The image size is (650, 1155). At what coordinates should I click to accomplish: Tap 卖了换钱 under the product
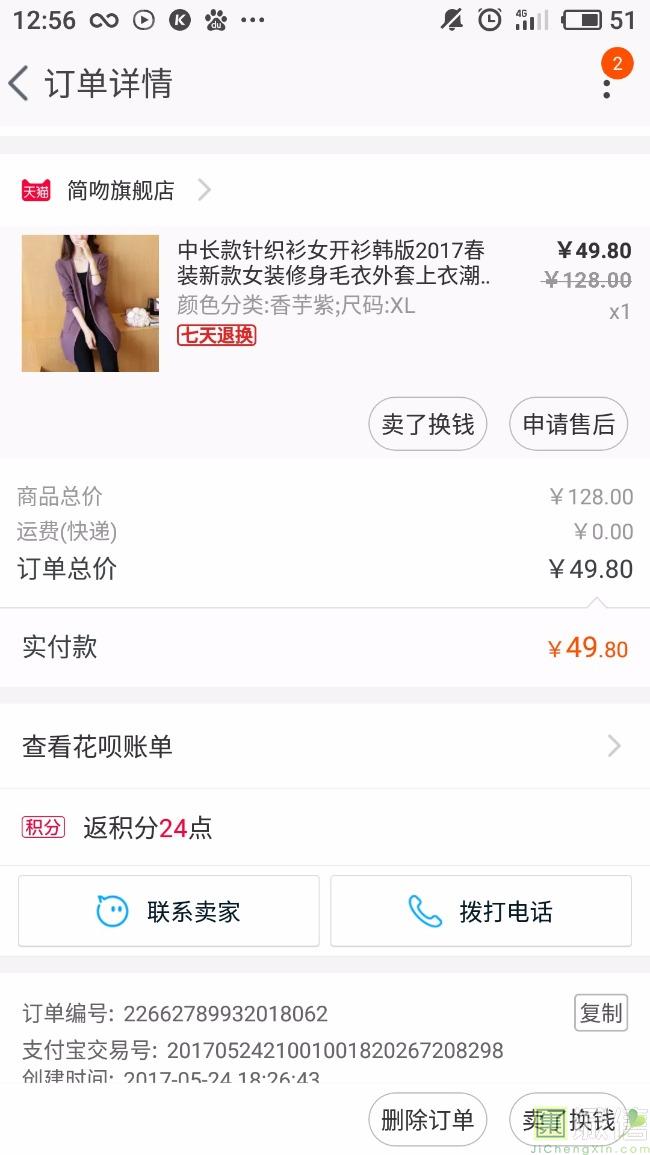(428, 424)
